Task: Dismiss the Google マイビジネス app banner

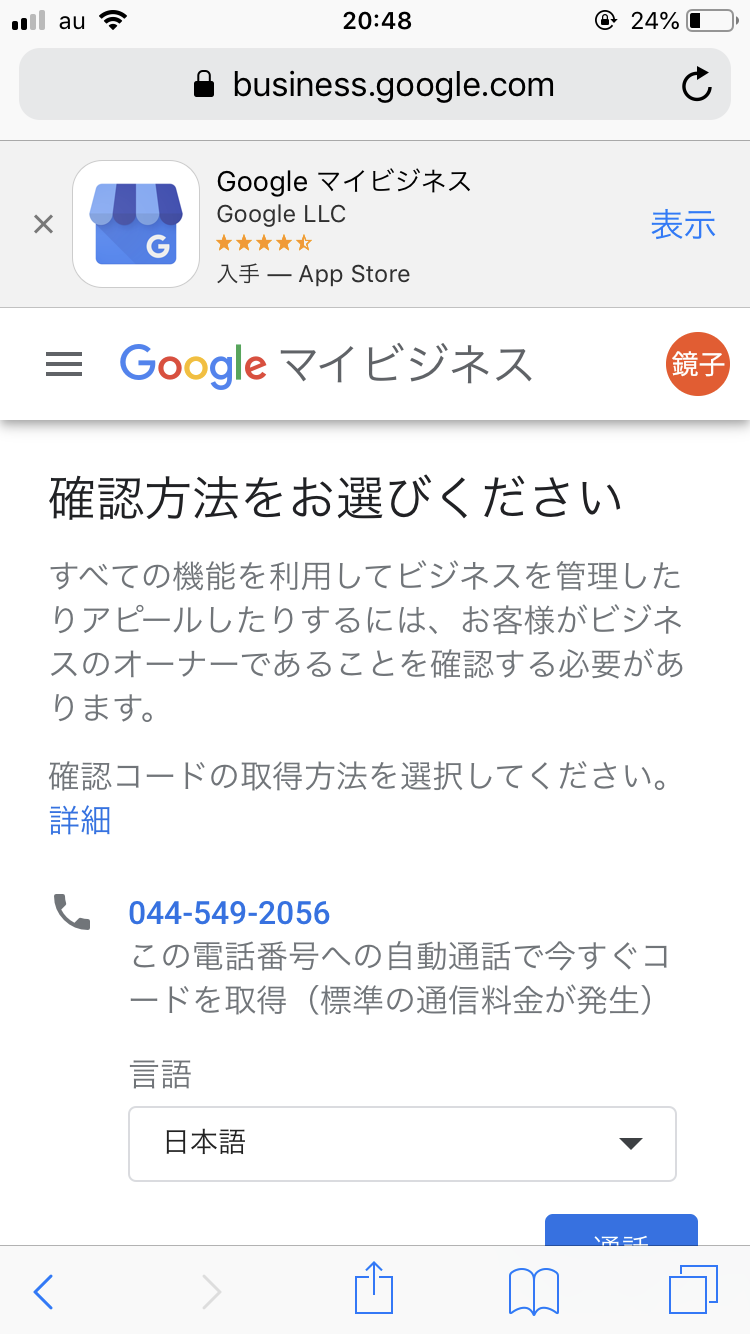Action: coord(43,225)
